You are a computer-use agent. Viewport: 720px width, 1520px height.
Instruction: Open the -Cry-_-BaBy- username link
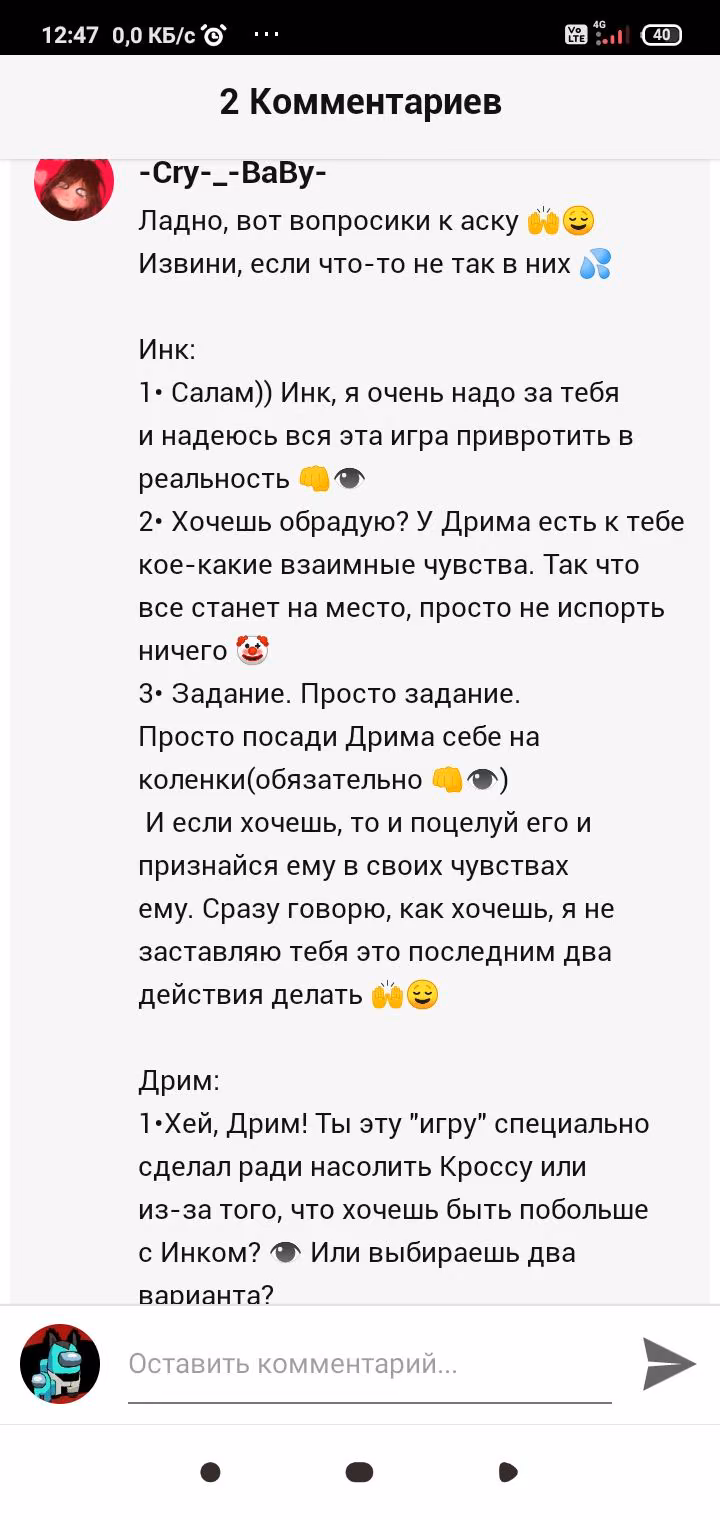pyautogui.click(x=233, y=173)
